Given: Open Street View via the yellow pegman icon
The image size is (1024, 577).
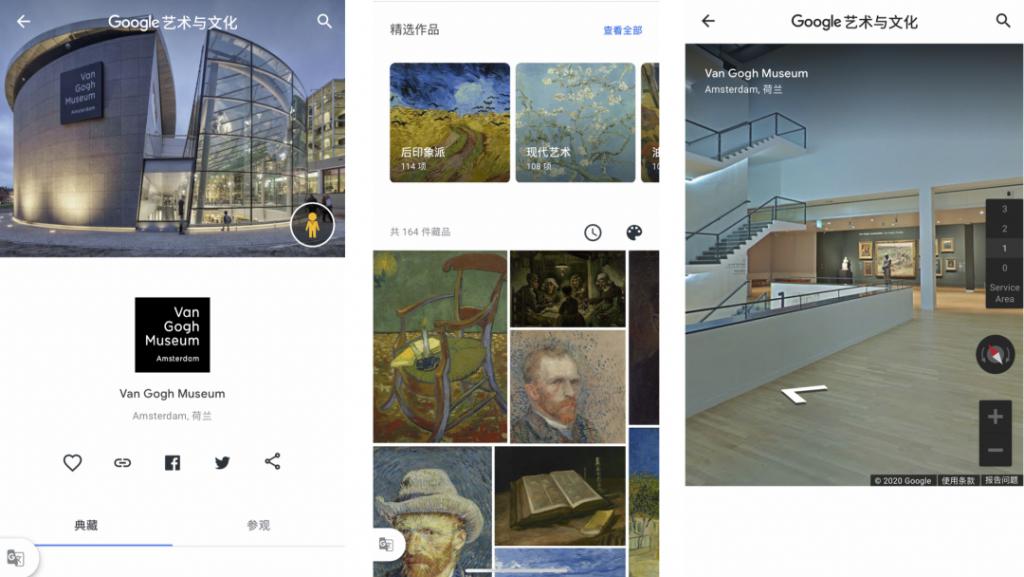Looking at the screenshot, I should click(x=312, y=226).
